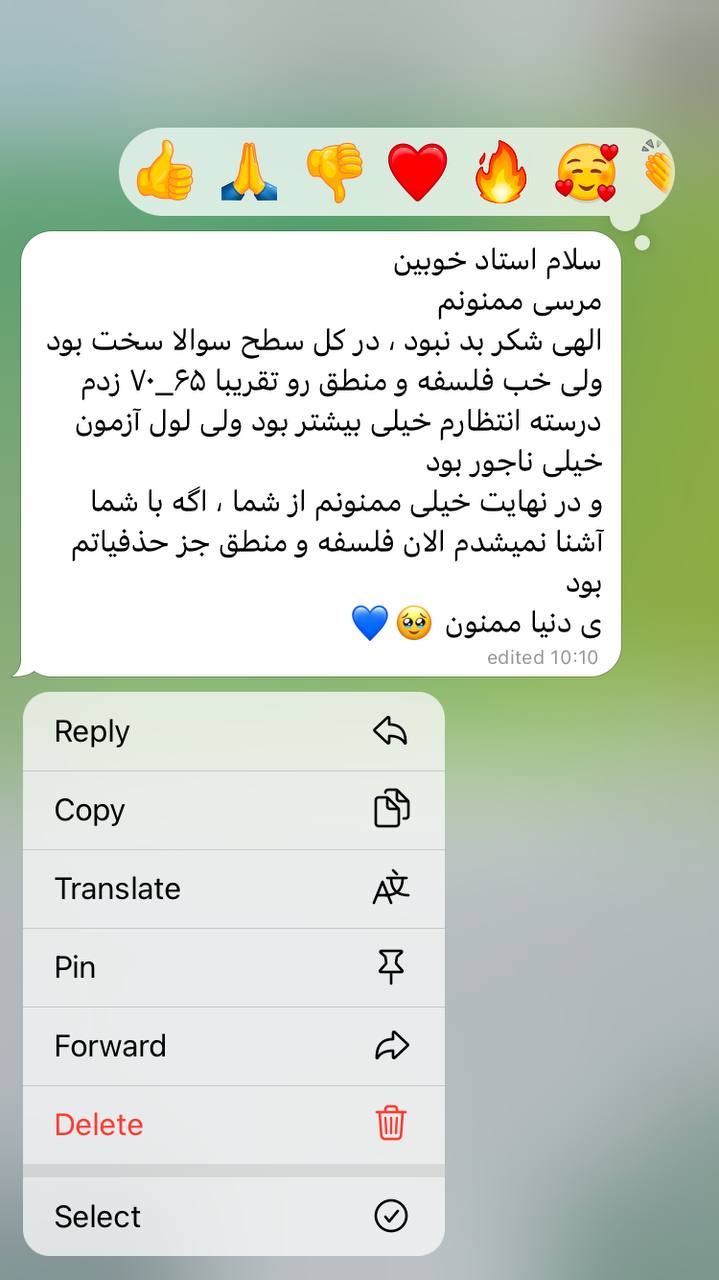Image resolution: width=719 pixels, height=1280 pixels.
Task: Forward the message to another chat
Action: point(234,1046)
